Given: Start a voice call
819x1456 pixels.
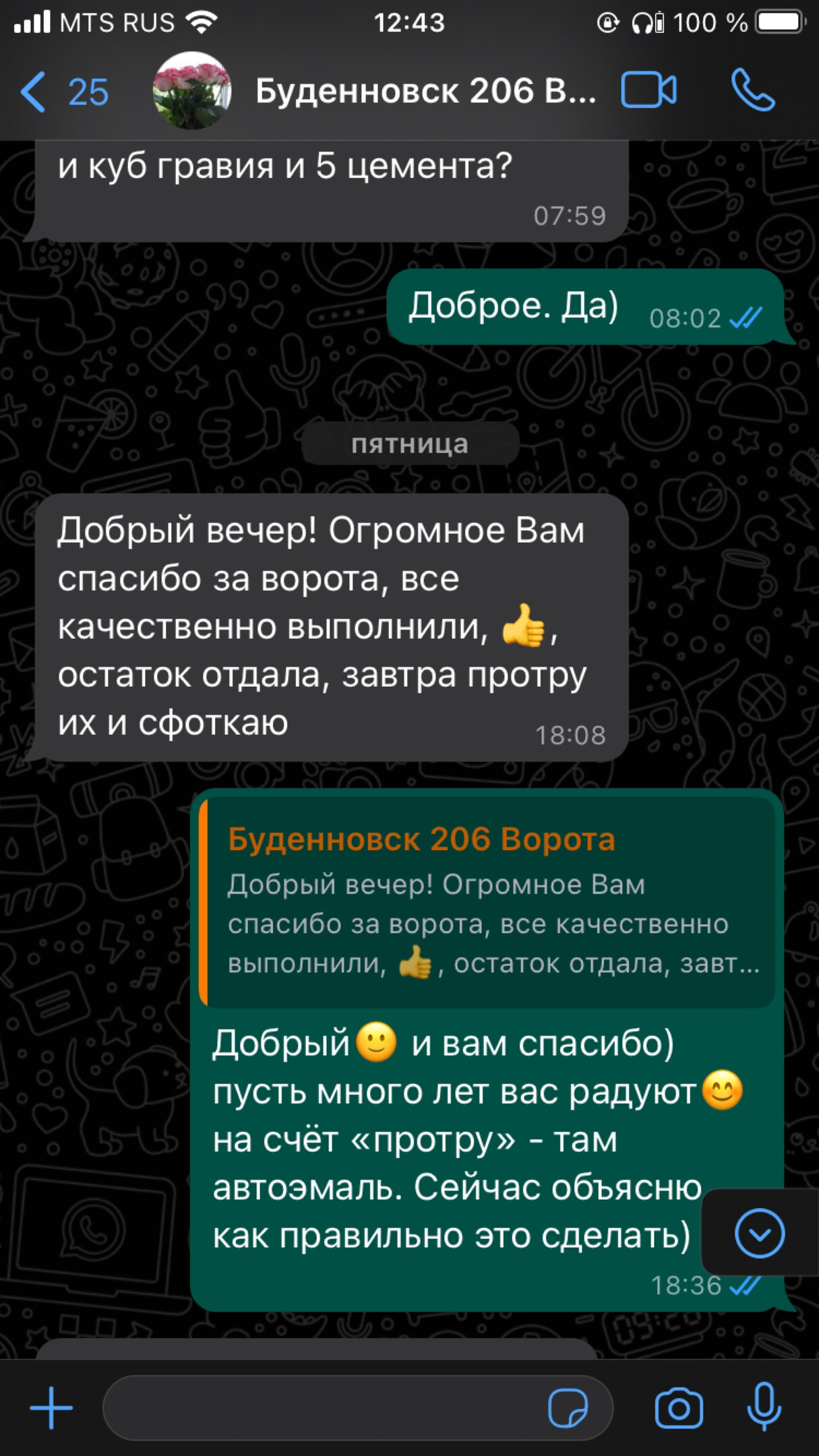Looking at the screenshot, I should 753,91.
